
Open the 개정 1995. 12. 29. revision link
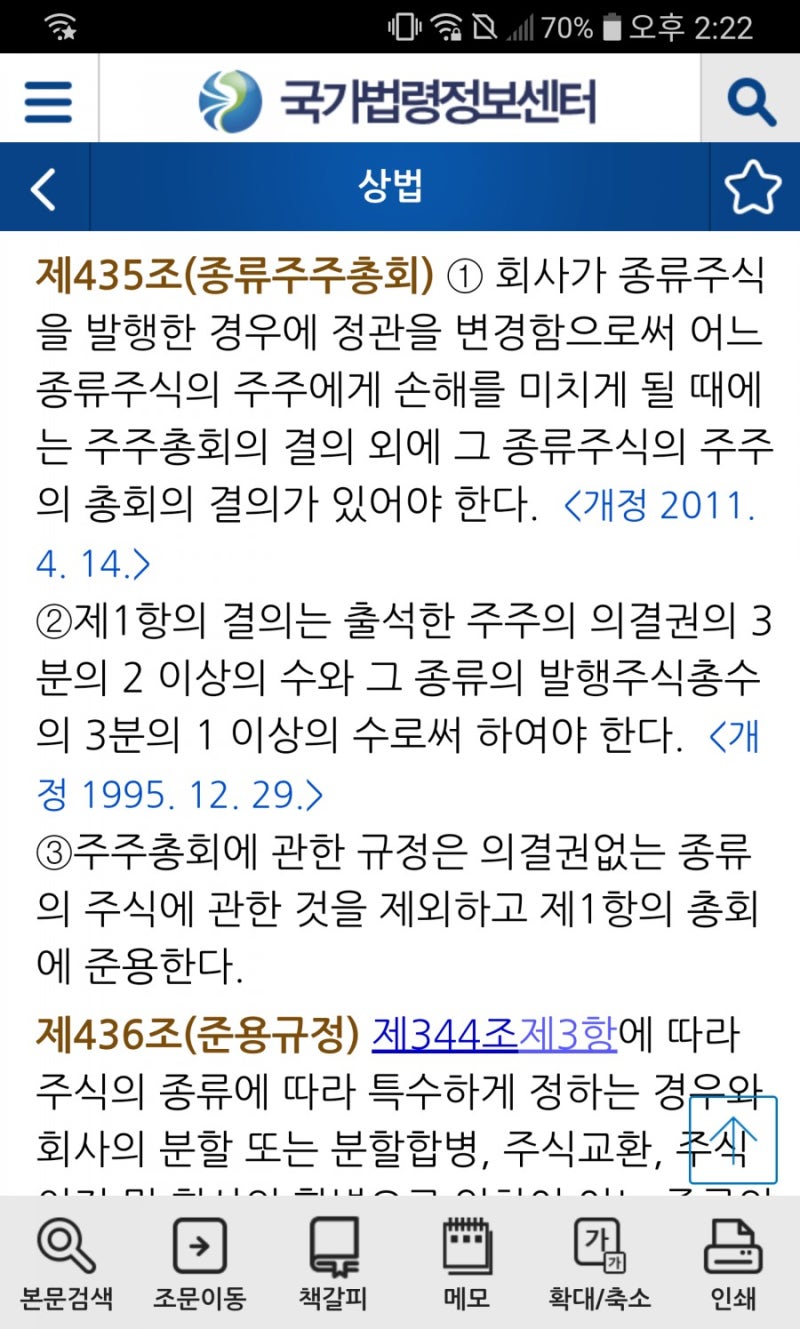(x=398, y=767)
